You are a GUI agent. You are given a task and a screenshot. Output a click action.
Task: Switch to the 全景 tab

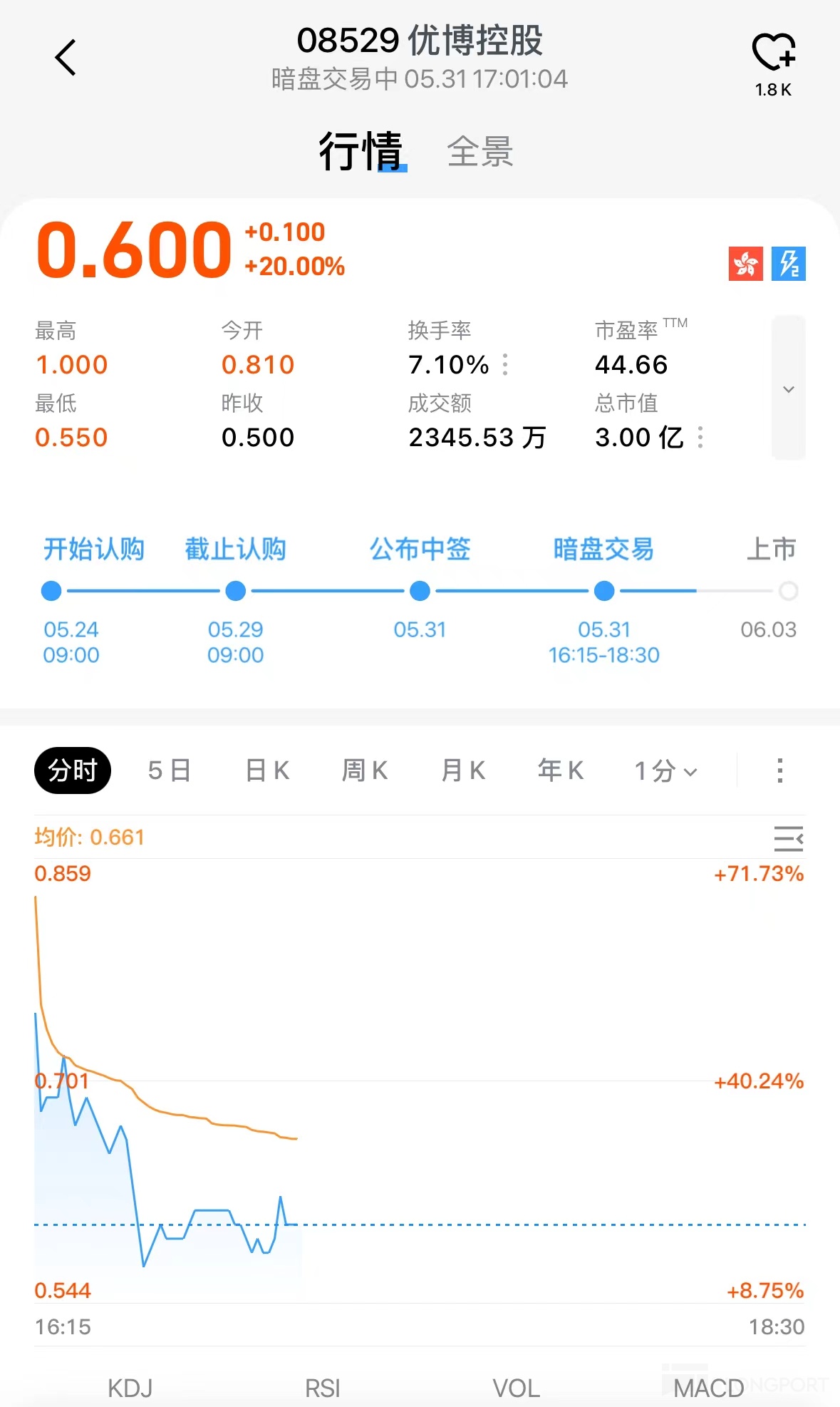click(479, 152)
